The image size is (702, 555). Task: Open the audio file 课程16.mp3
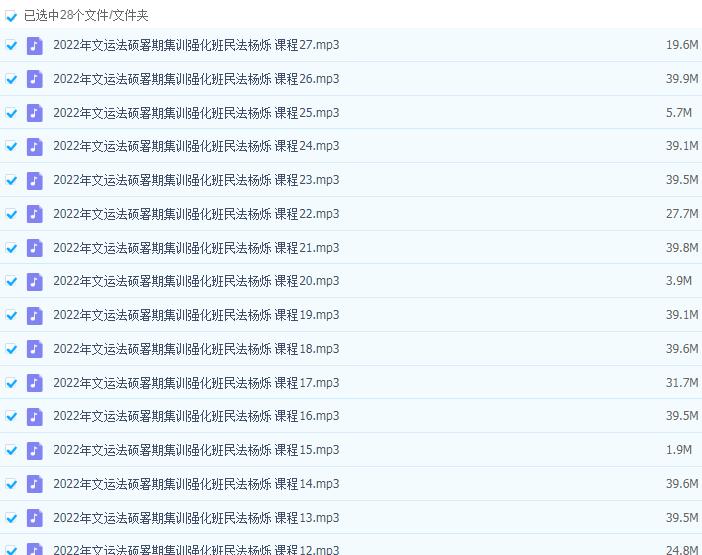pos(195,416)
